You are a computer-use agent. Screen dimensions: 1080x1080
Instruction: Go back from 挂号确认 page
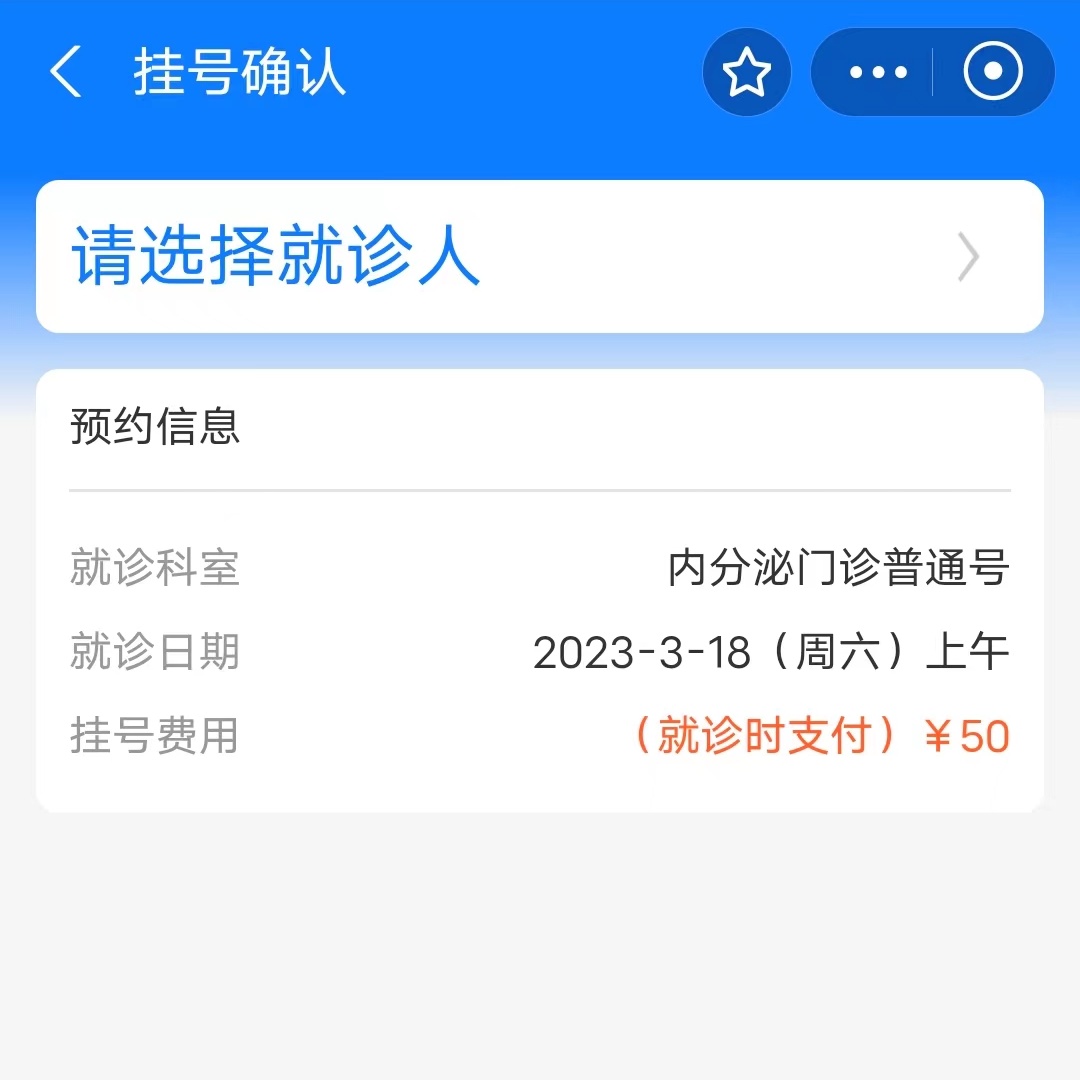click(66, 73)
